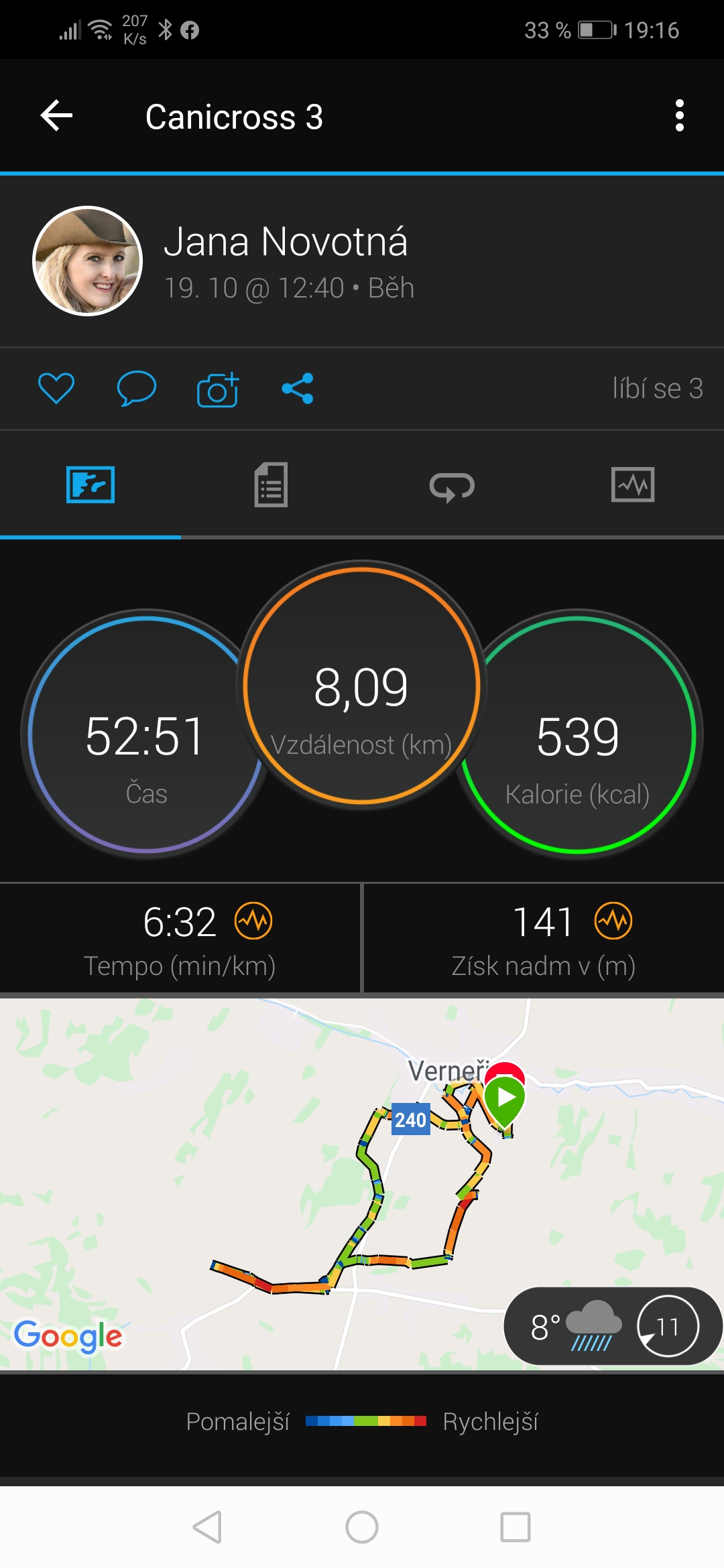Image resolution: width=724 pixels, height=1568 pixels.
Task: Share this activity
Action: (x=298, y=389)
